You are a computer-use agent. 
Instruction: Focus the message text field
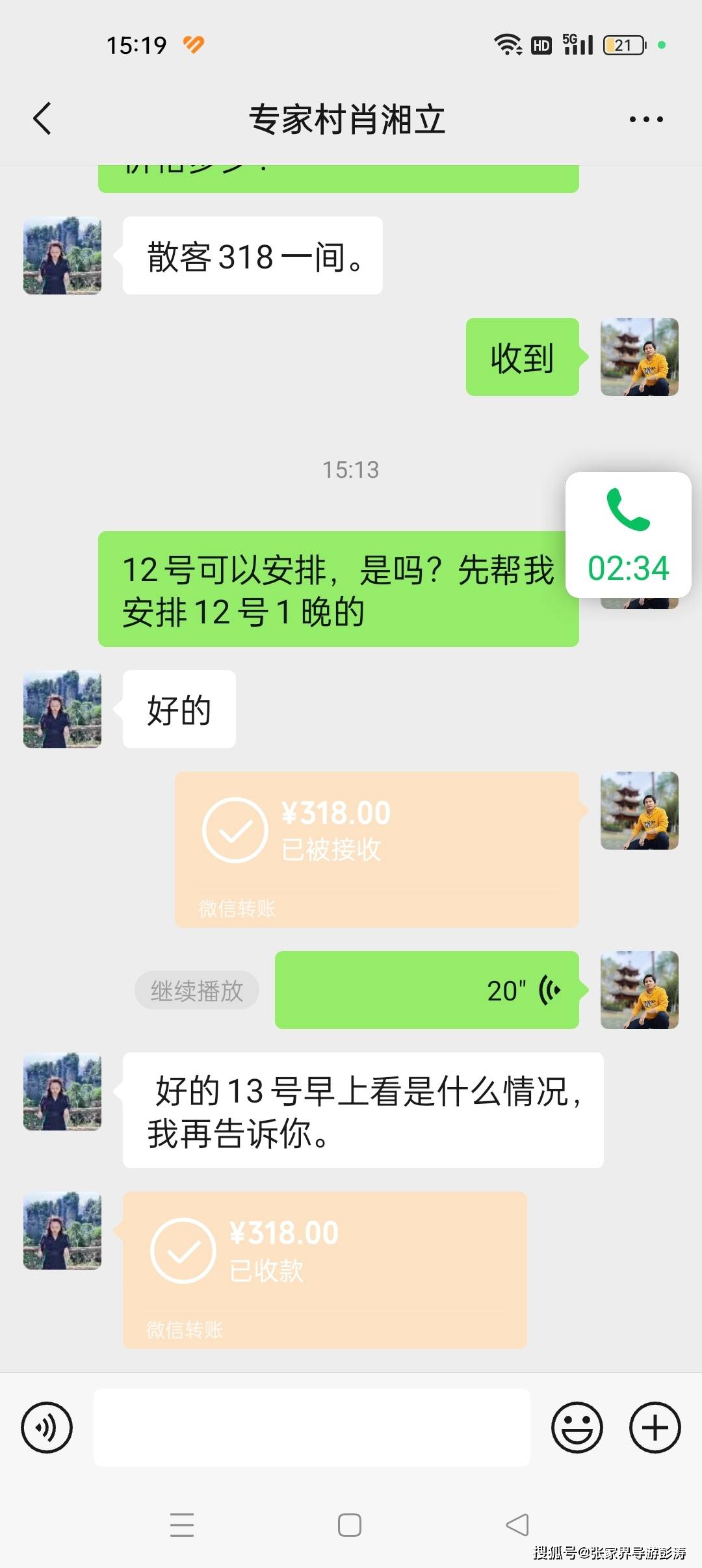coord(311,1428)
